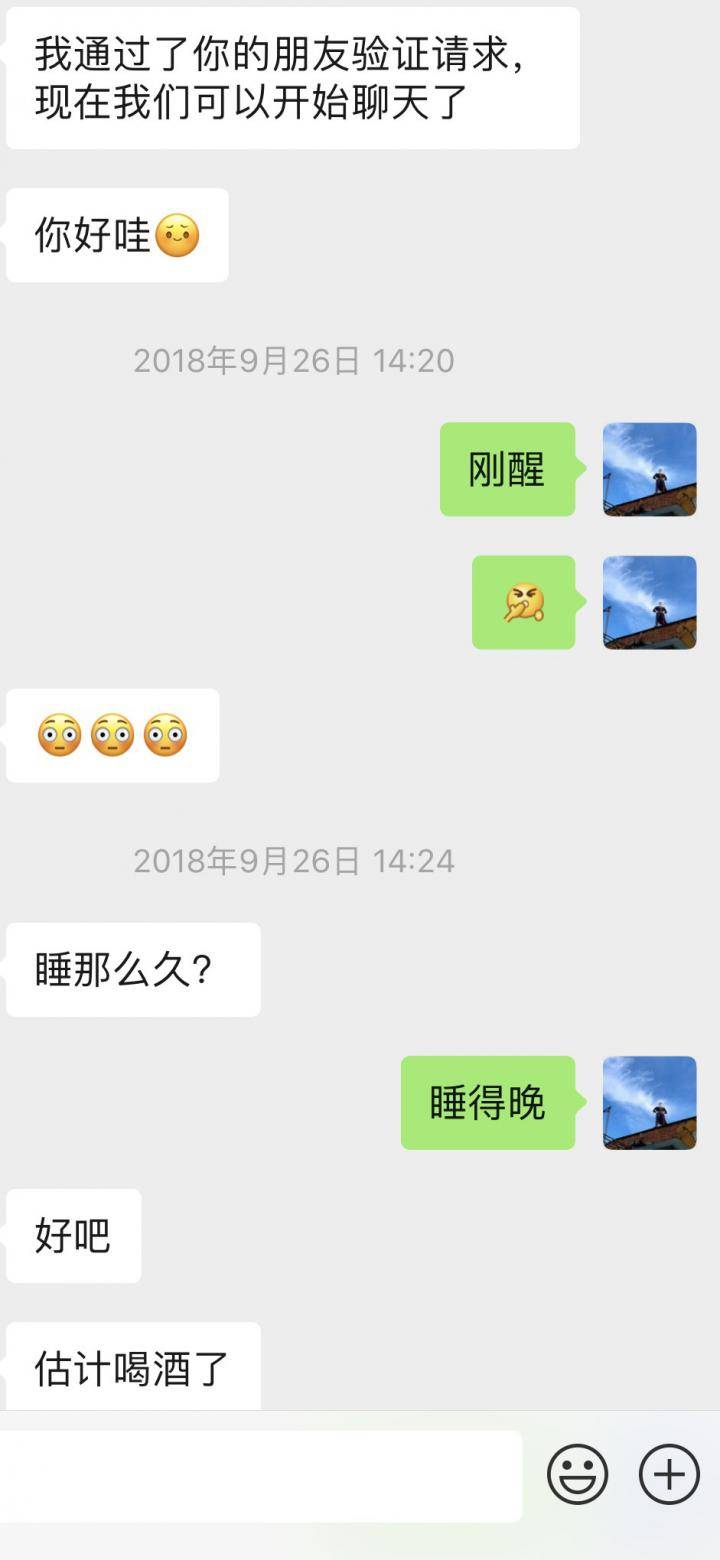Tap the 好吧 message bubble
720x1560 pixels.
coord(73,1237)
